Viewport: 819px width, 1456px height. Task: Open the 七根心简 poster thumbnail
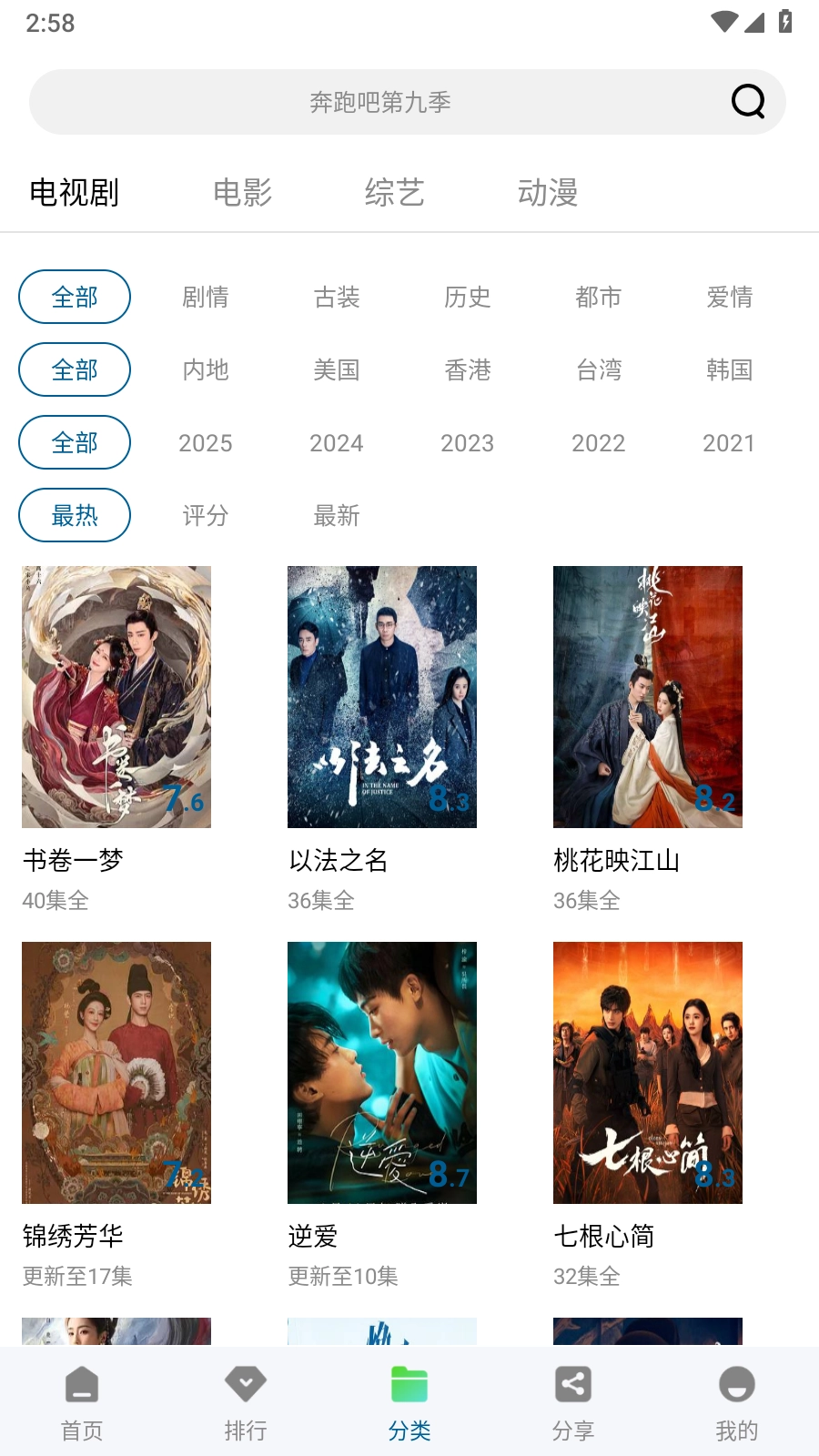(647, 1074)
